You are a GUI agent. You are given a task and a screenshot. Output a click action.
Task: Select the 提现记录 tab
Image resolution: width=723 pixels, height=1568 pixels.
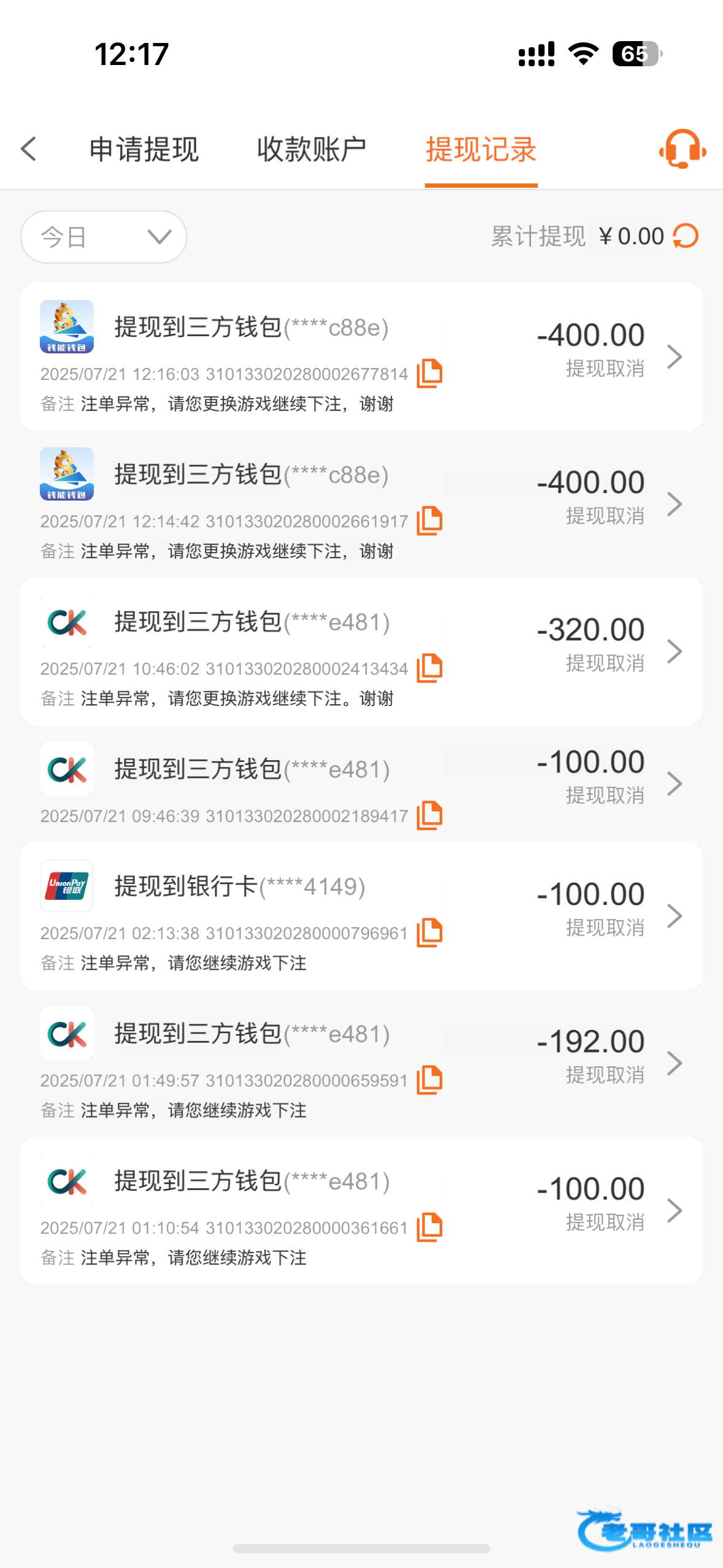point(481,150)
